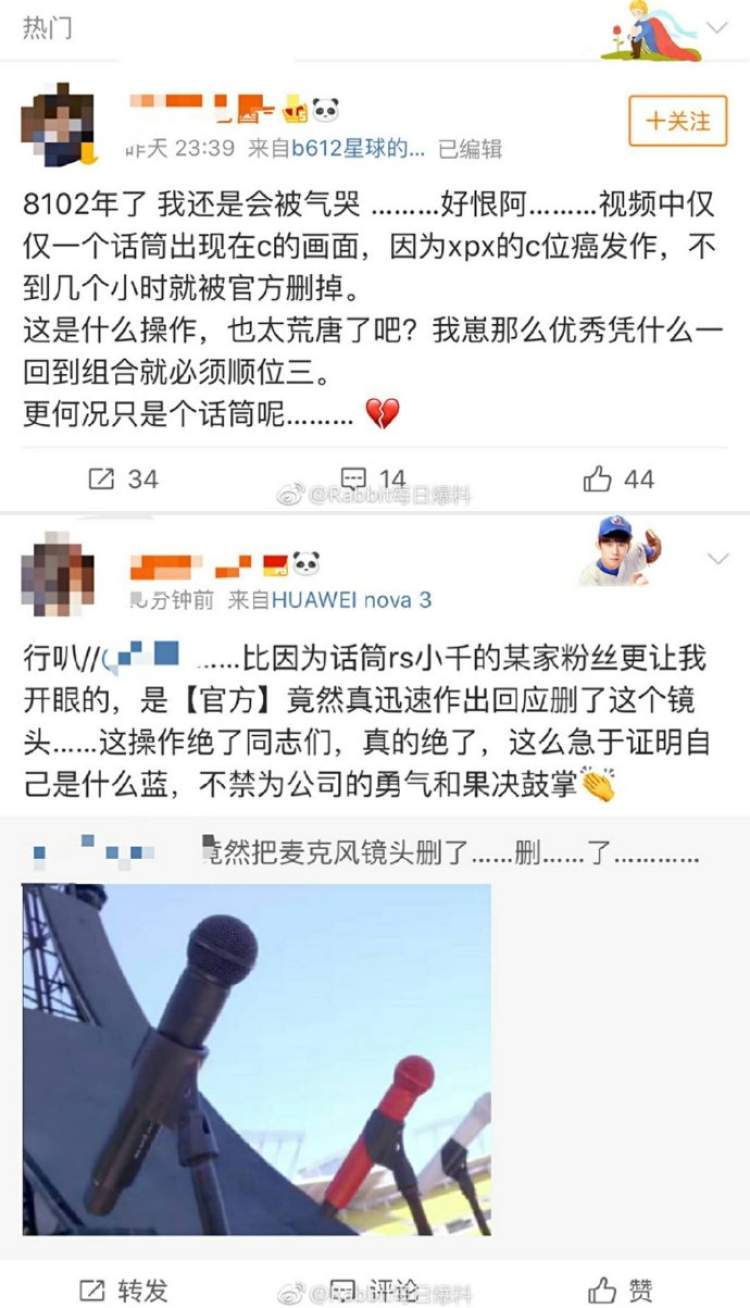Follow the first post's author with 关注
The width and height of the screenshot is (750, 1308).
[677, 122]
